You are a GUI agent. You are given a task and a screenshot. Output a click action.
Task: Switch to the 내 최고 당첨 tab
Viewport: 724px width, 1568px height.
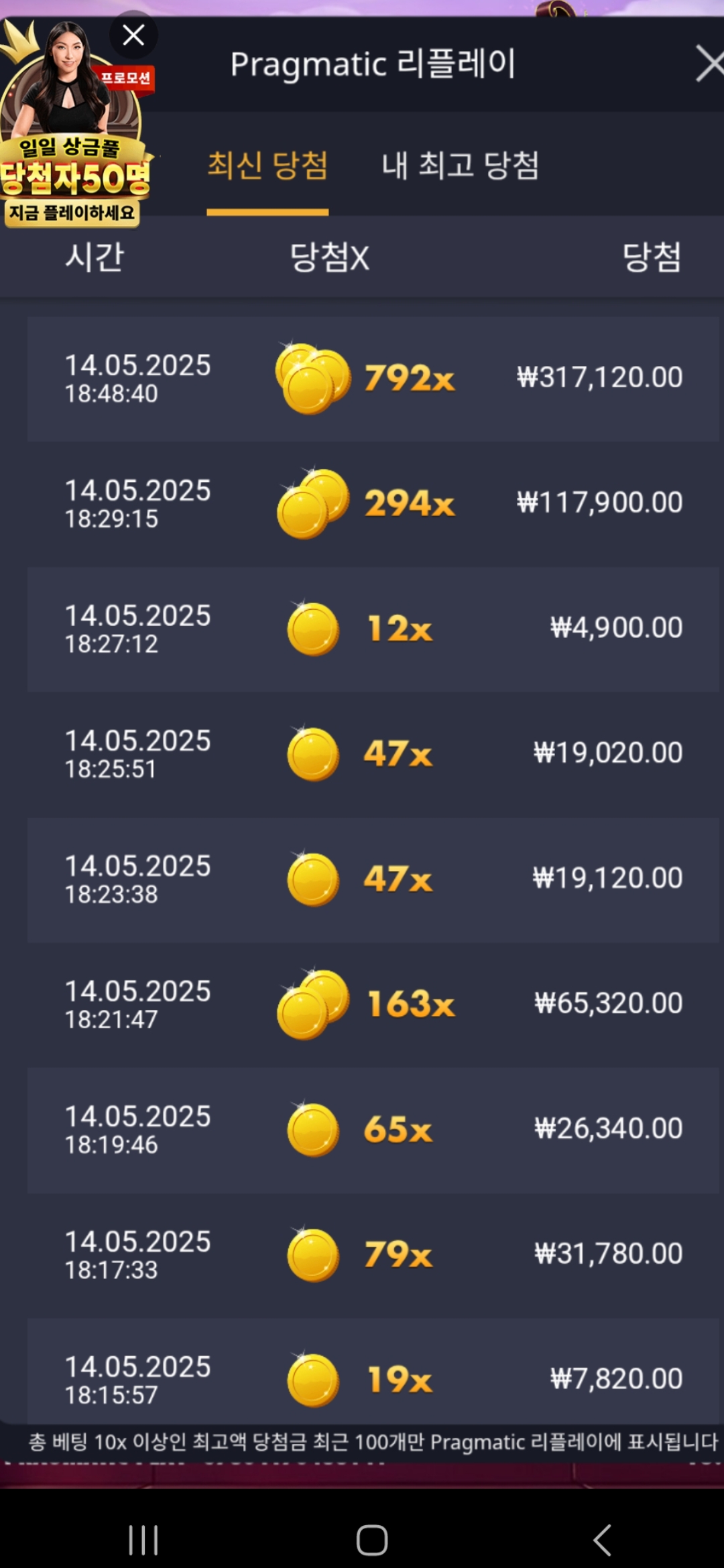click(460, 166)
